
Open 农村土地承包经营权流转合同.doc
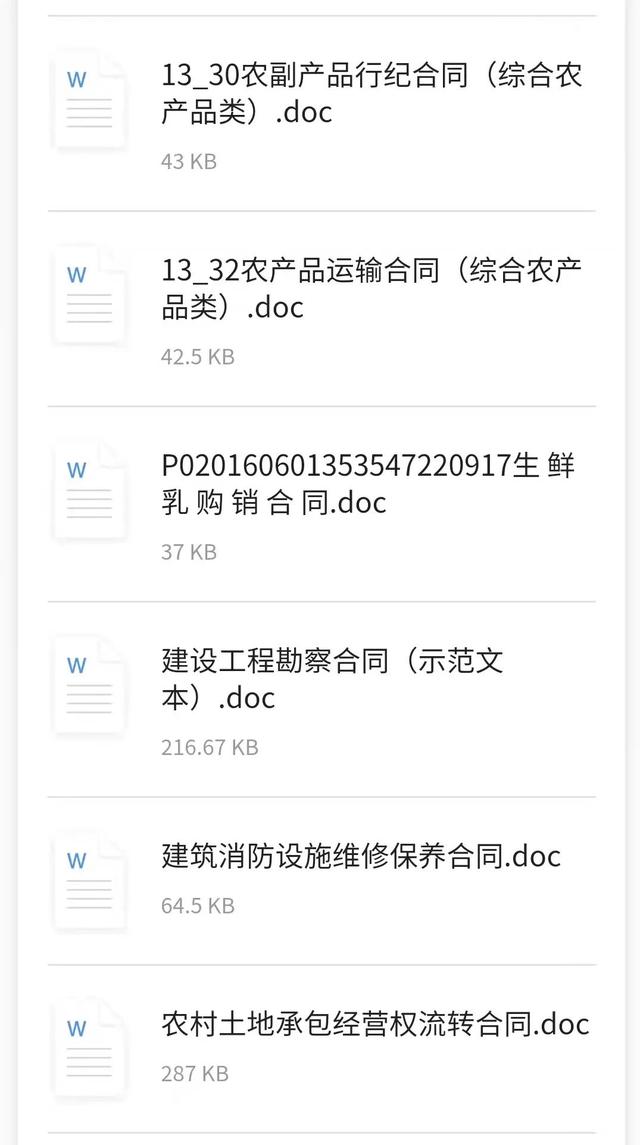point(375,1024)
